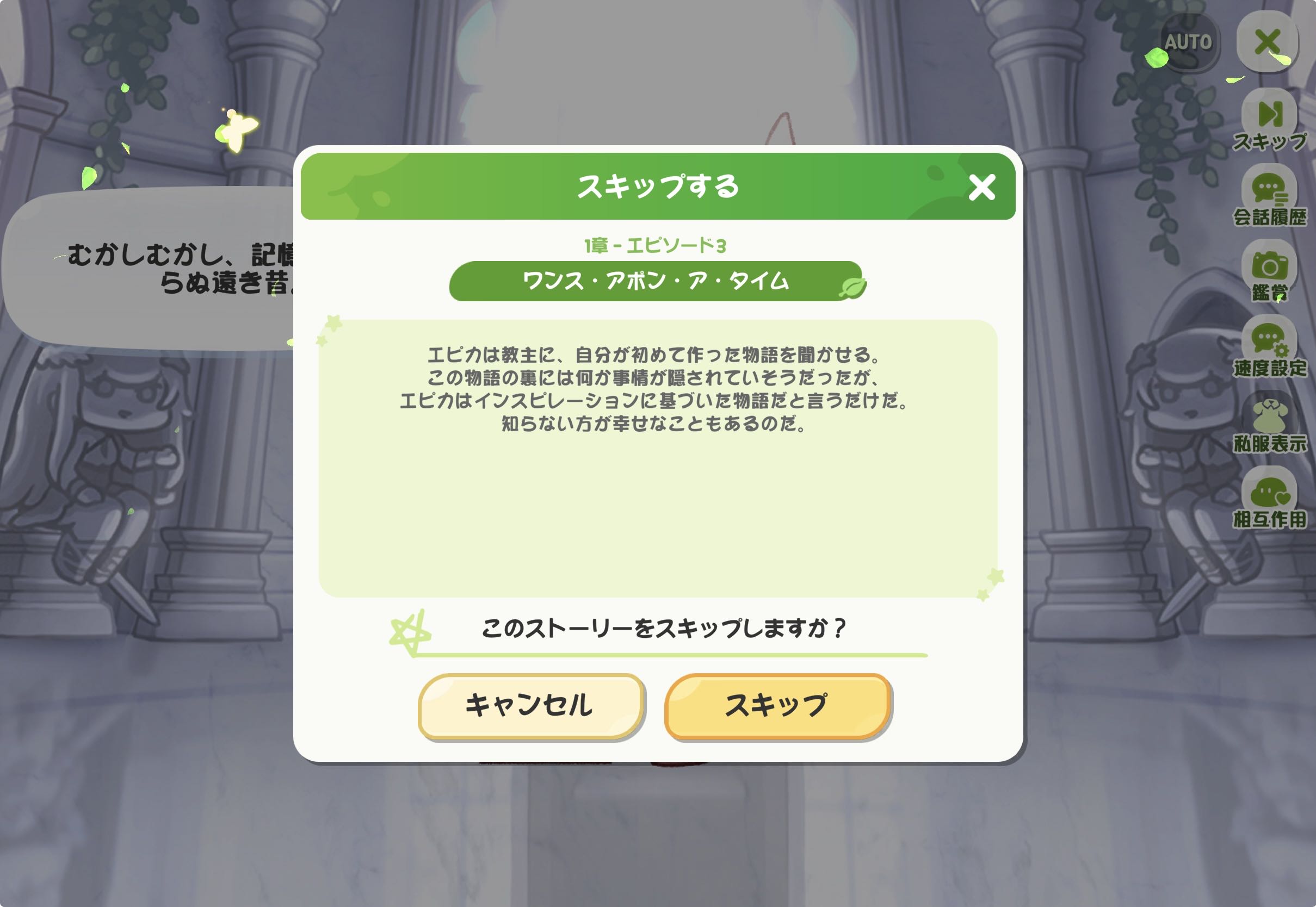
Task: Toggle AUTO playback mode
Action: point(1188,42)
